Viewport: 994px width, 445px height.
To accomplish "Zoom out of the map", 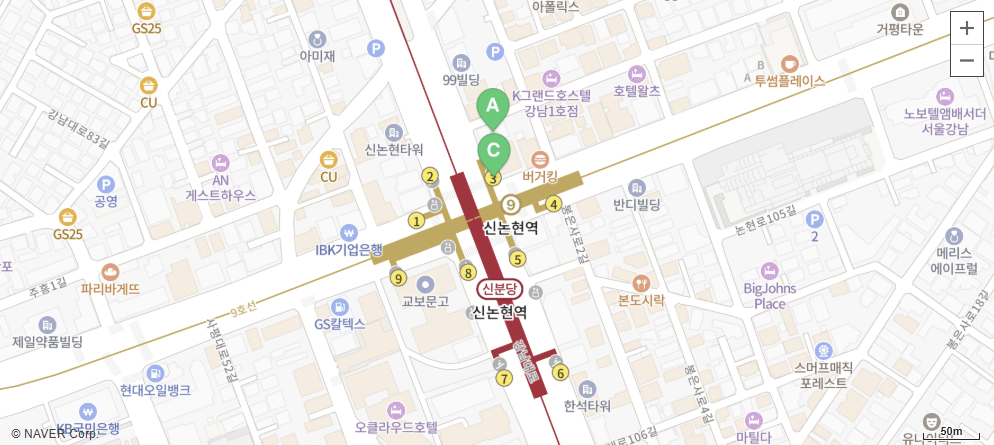I will 966,60.
